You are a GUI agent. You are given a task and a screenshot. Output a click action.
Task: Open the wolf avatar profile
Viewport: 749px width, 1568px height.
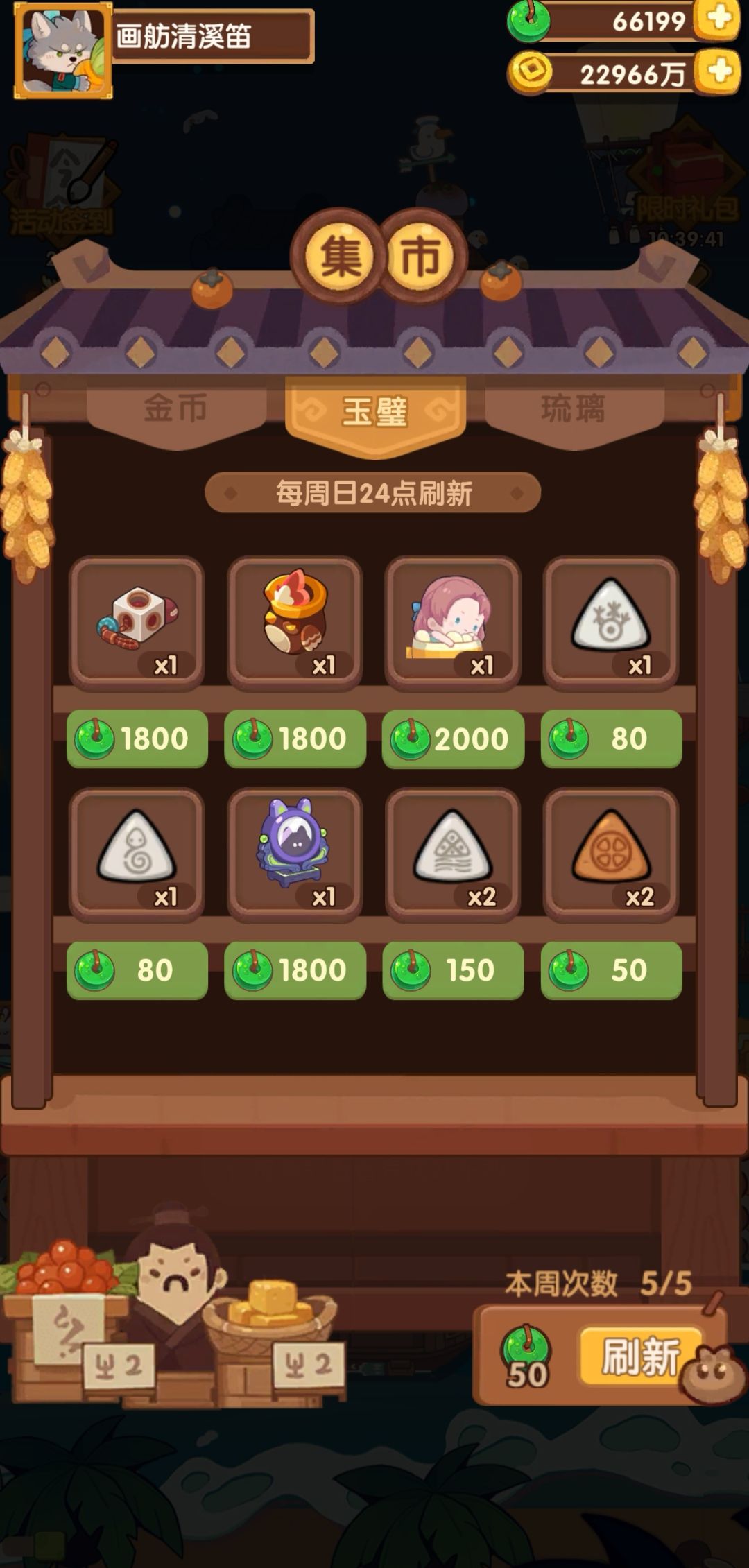[x=62, y=50]
